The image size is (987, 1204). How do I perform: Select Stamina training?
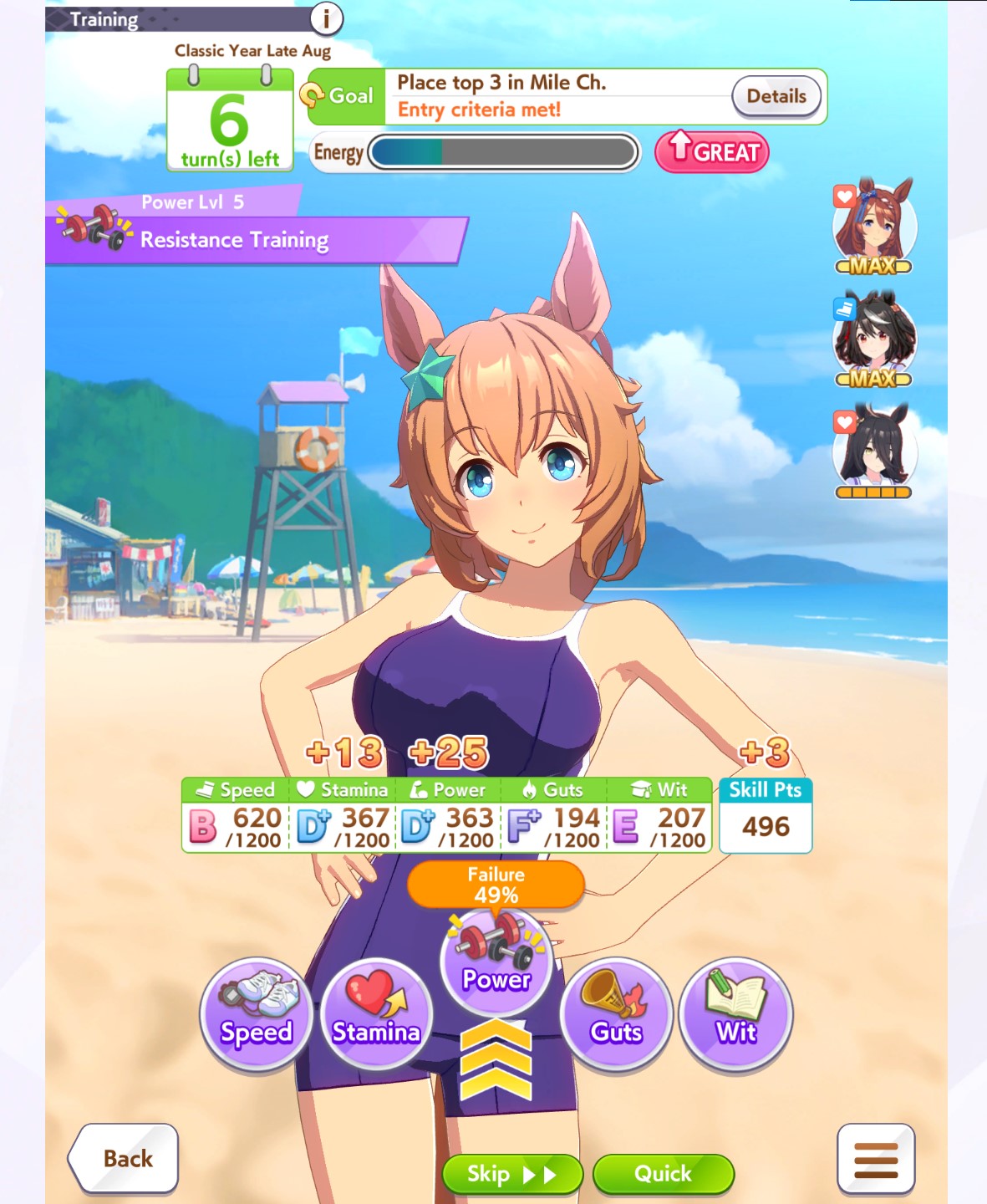click(376, 1014)
